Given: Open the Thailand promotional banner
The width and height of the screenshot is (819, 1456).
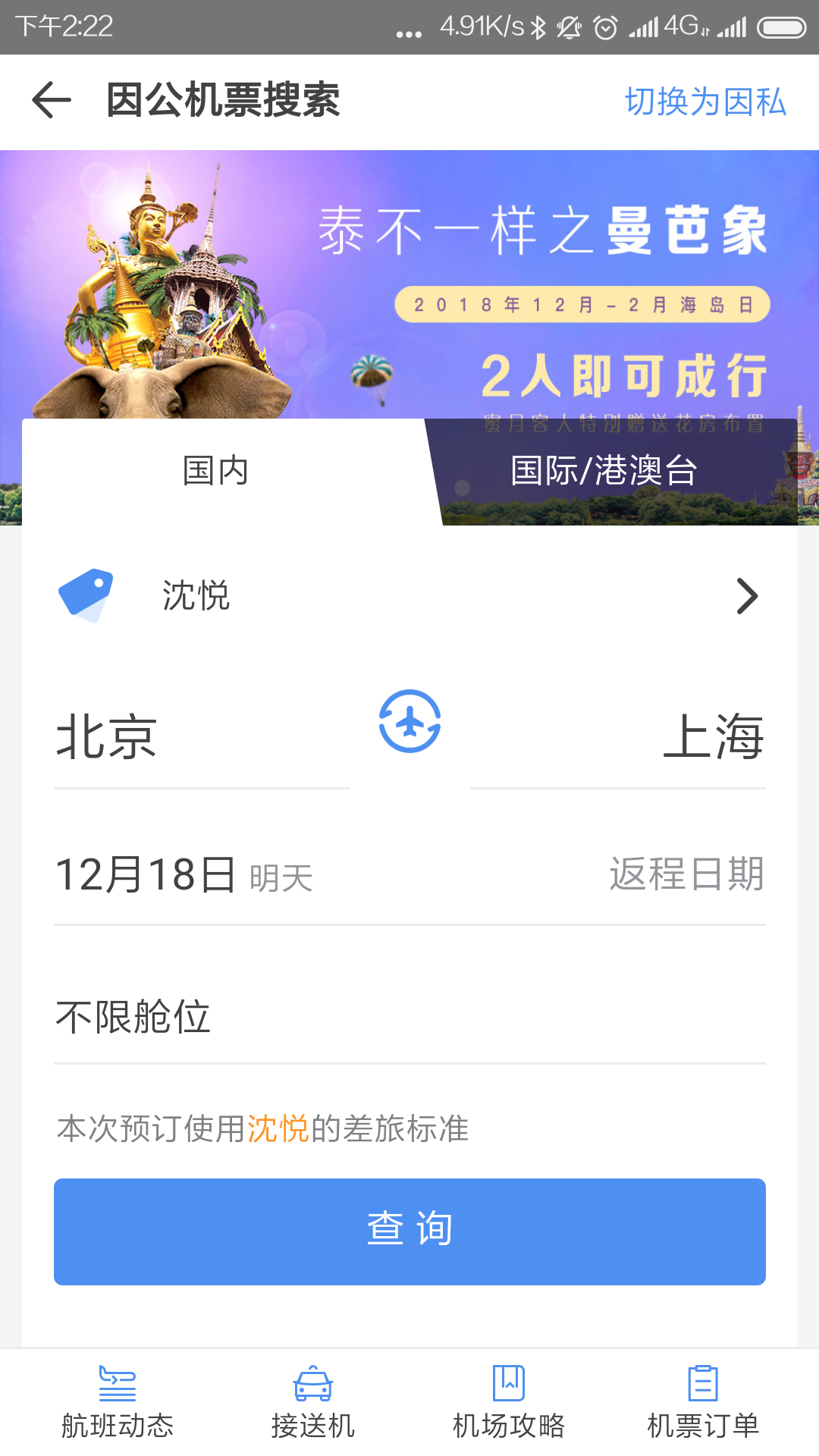Looking at the screenshot, I should tap(409, 288).
